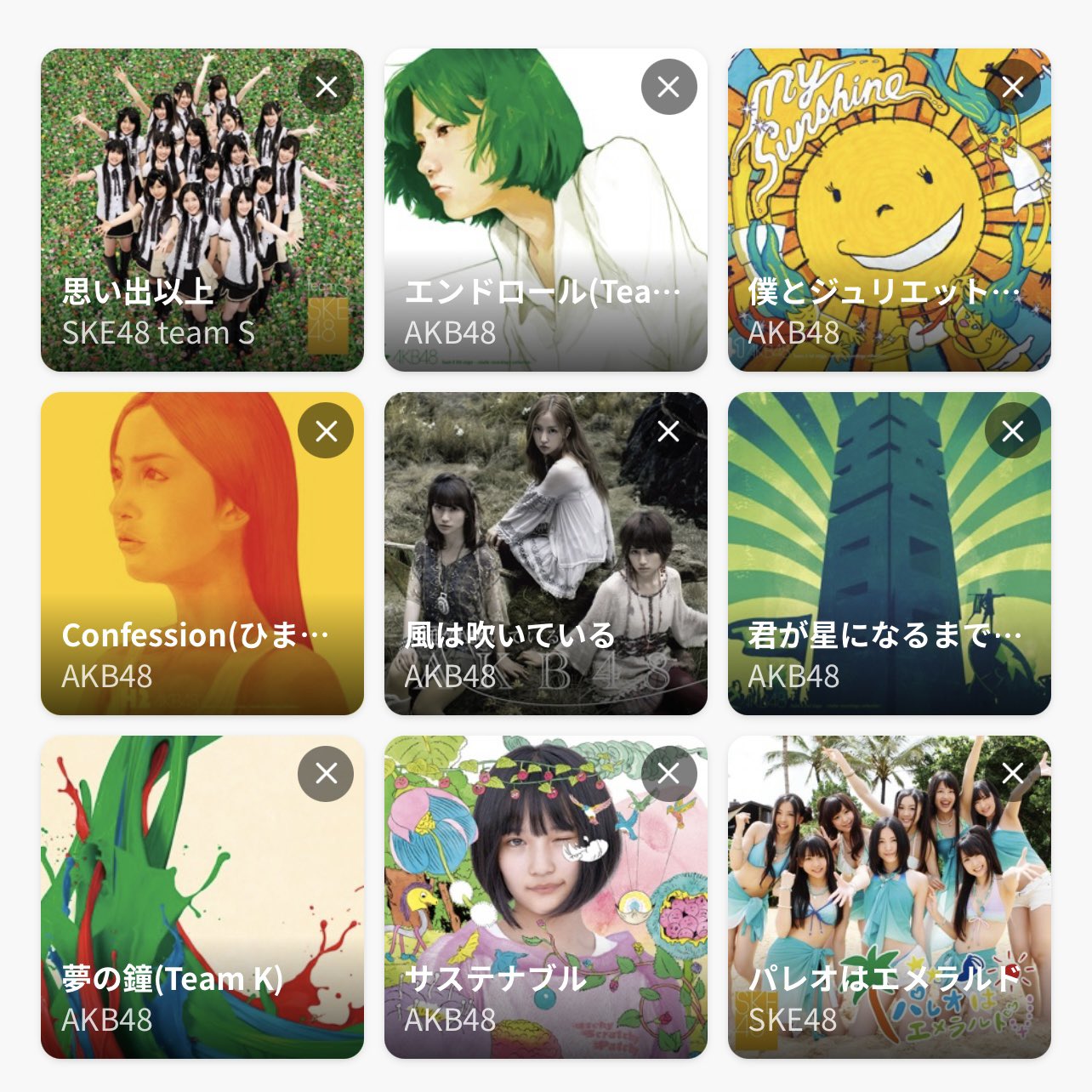Remove 風は吹いている from the grid
1092x1092 pixels.
669,431
